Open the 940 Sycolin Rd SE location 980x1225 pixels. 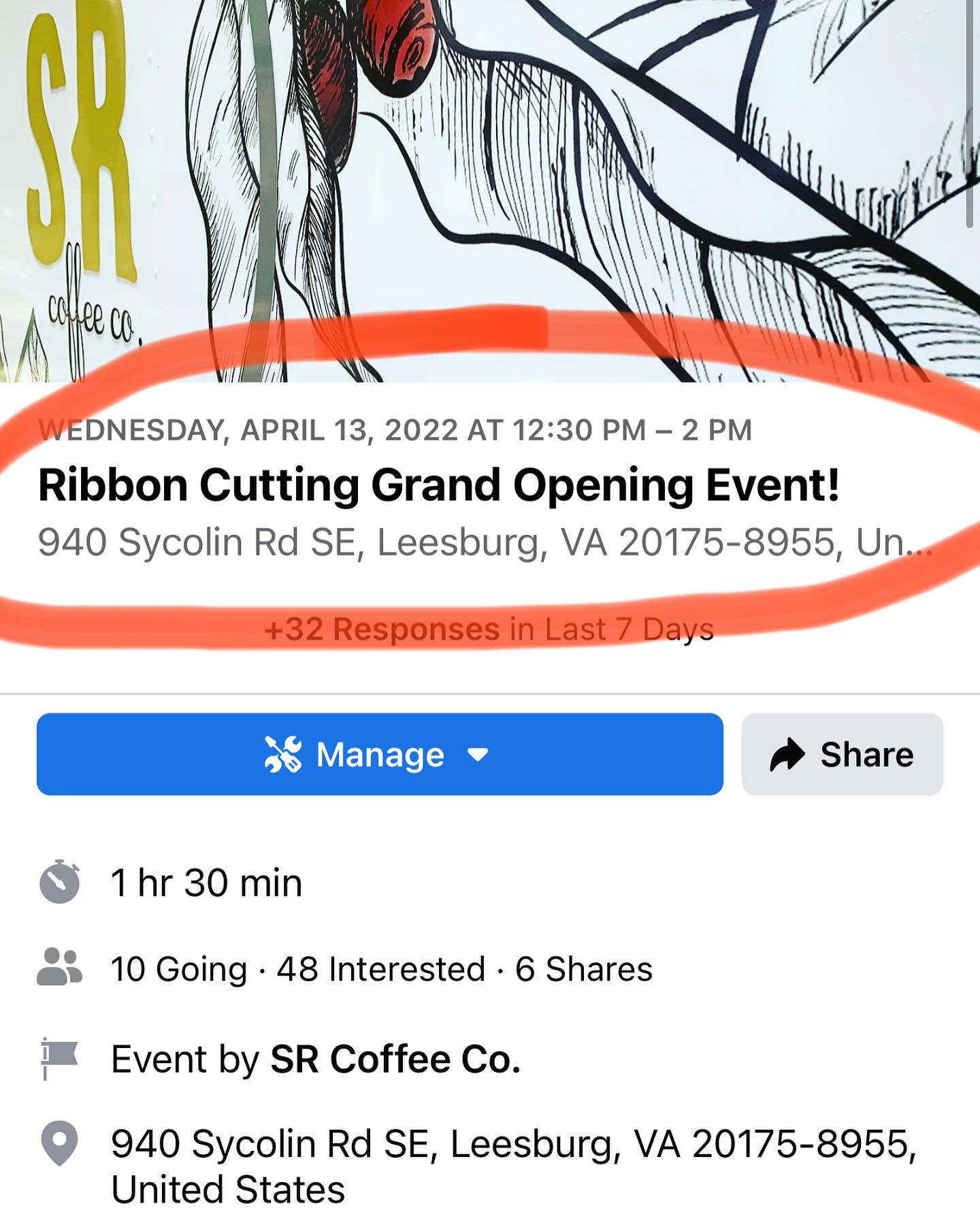point(513,1165)
